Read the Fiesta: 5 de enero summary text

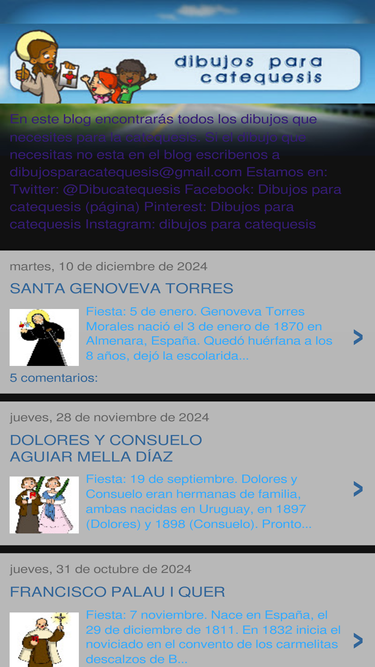point(209,334)
